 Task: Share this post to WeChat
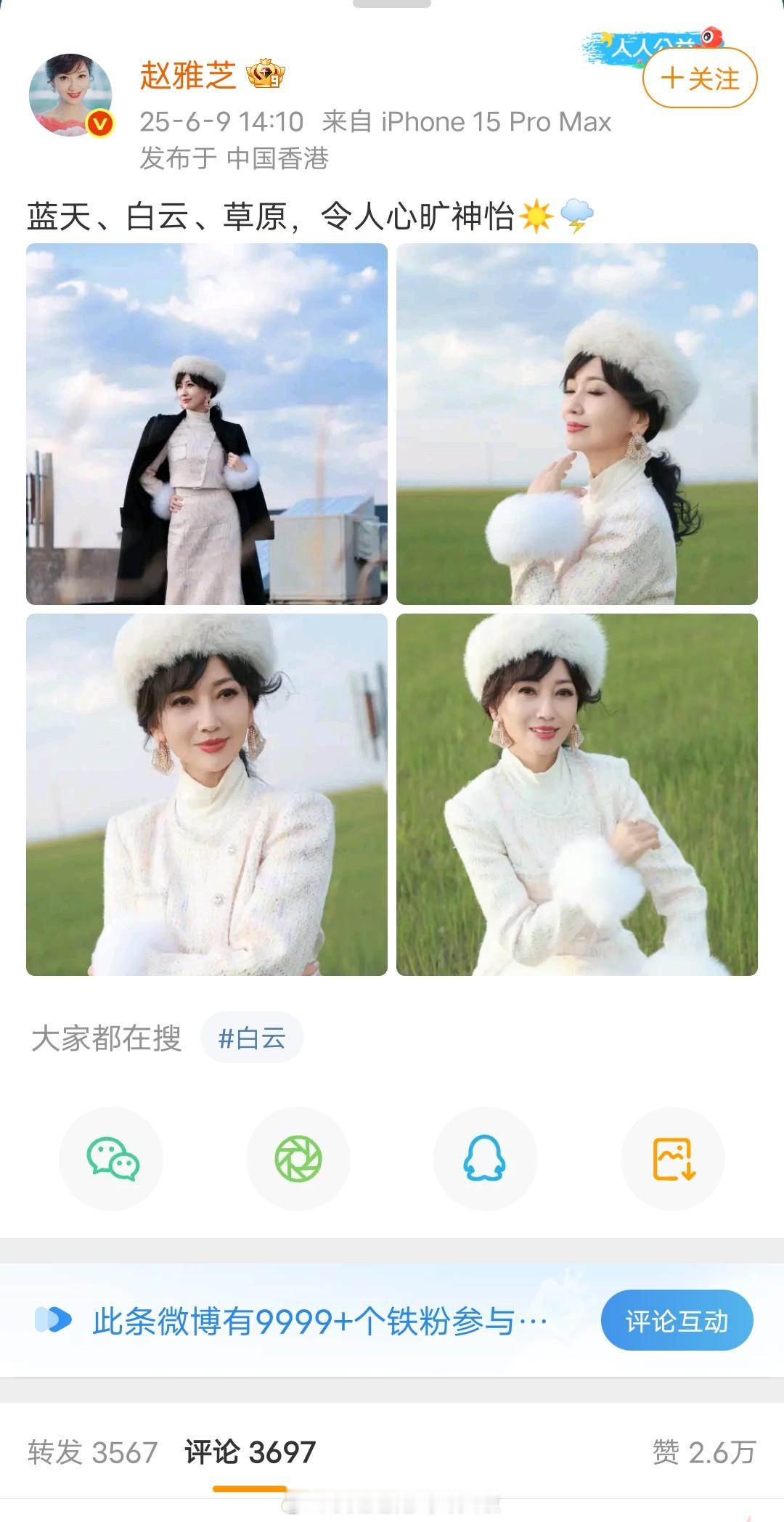(x=112, y=1158)
